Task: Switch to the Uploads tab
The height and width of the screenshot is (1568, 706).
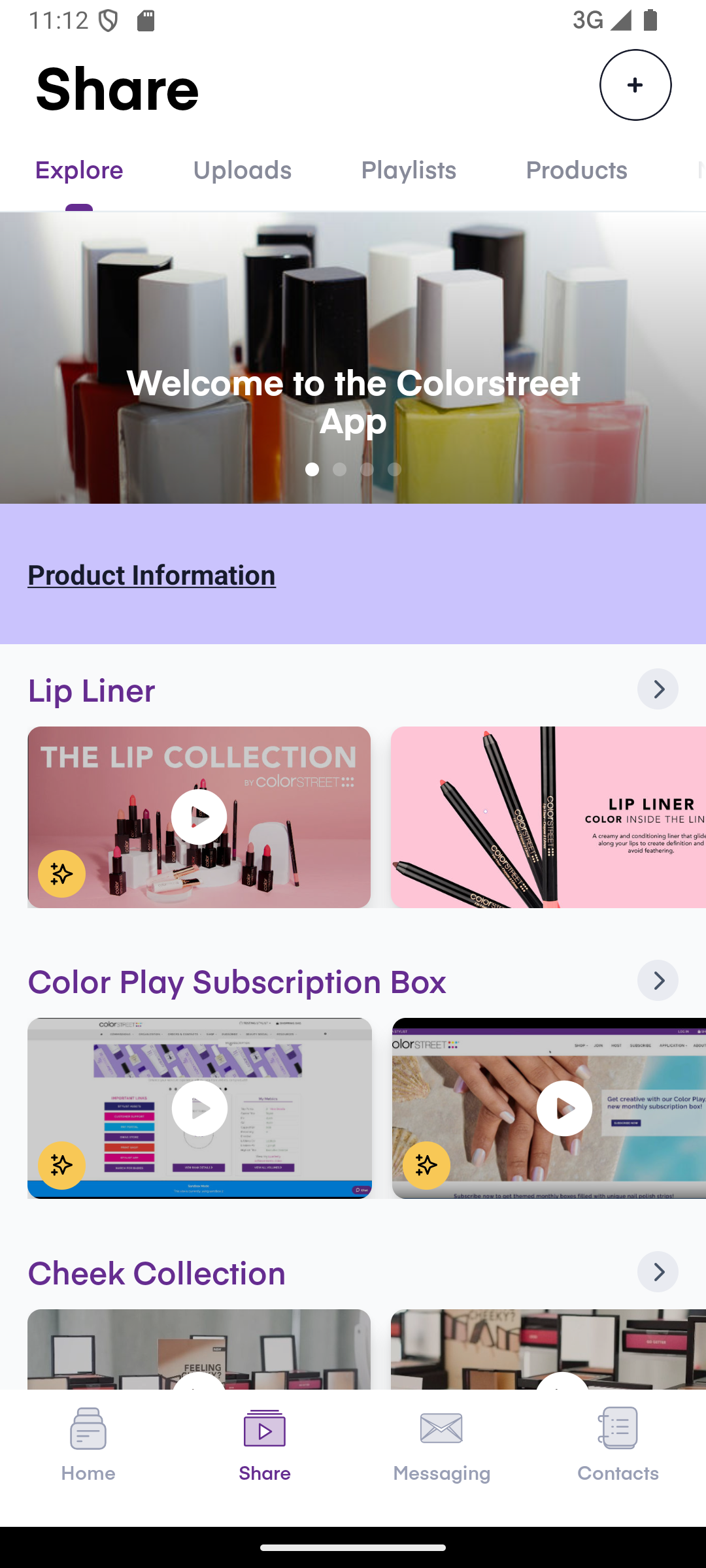Action: [x=242, y=171]
